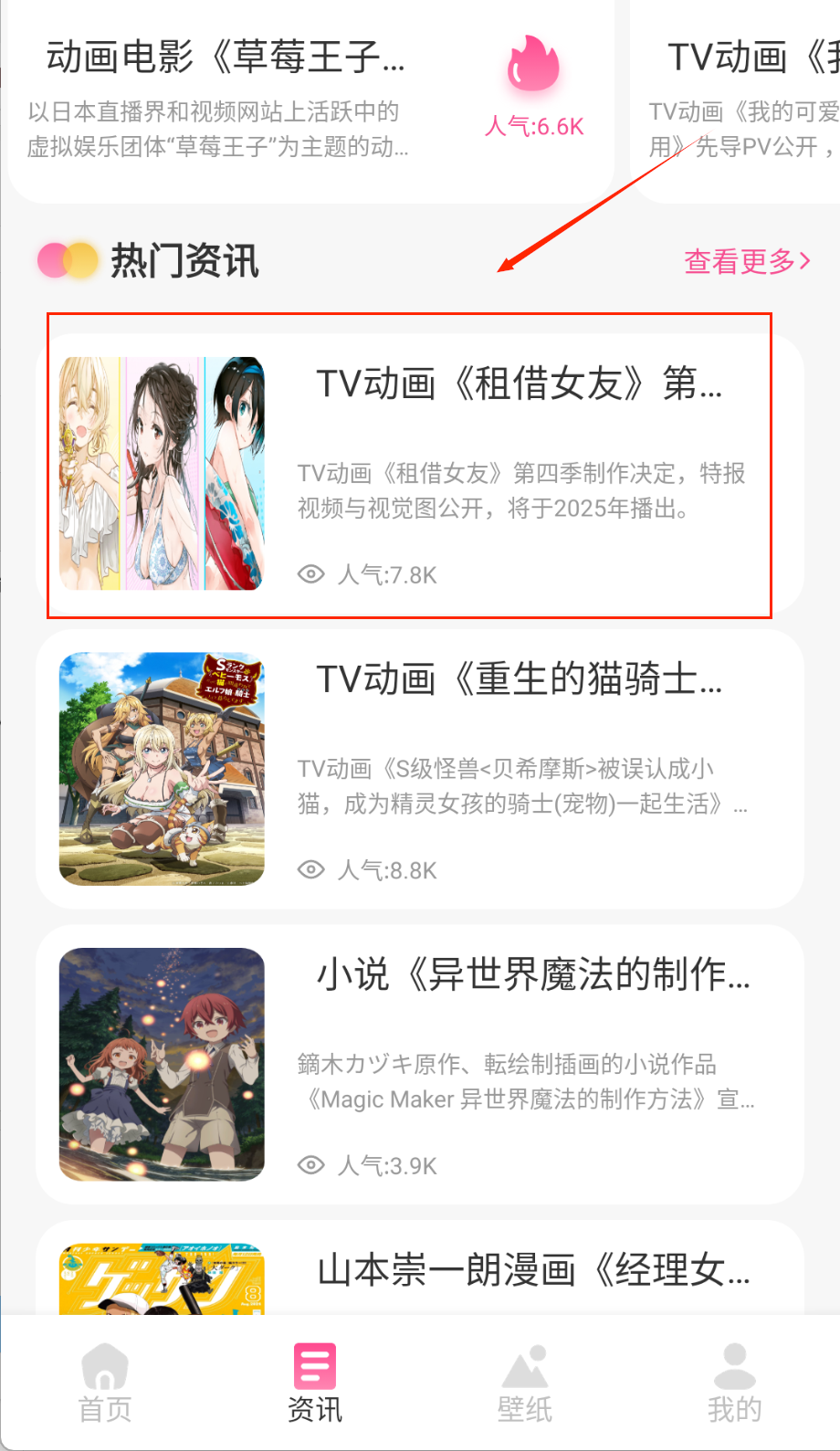
Task: Select the 异世界魔法的制作 novel article
Action: coord(533,975)
